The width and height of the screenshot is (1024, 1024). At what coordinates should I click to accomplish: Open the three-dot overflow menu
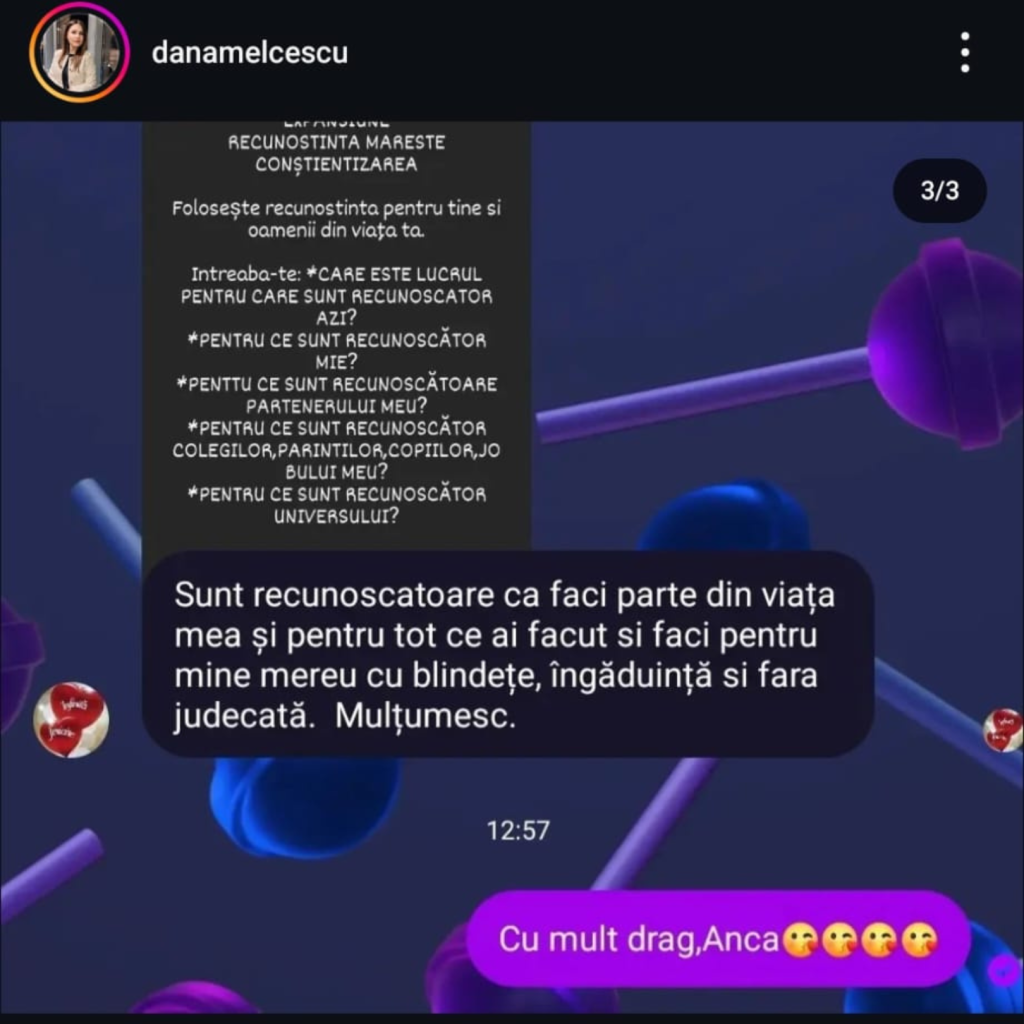coord(964,52)
